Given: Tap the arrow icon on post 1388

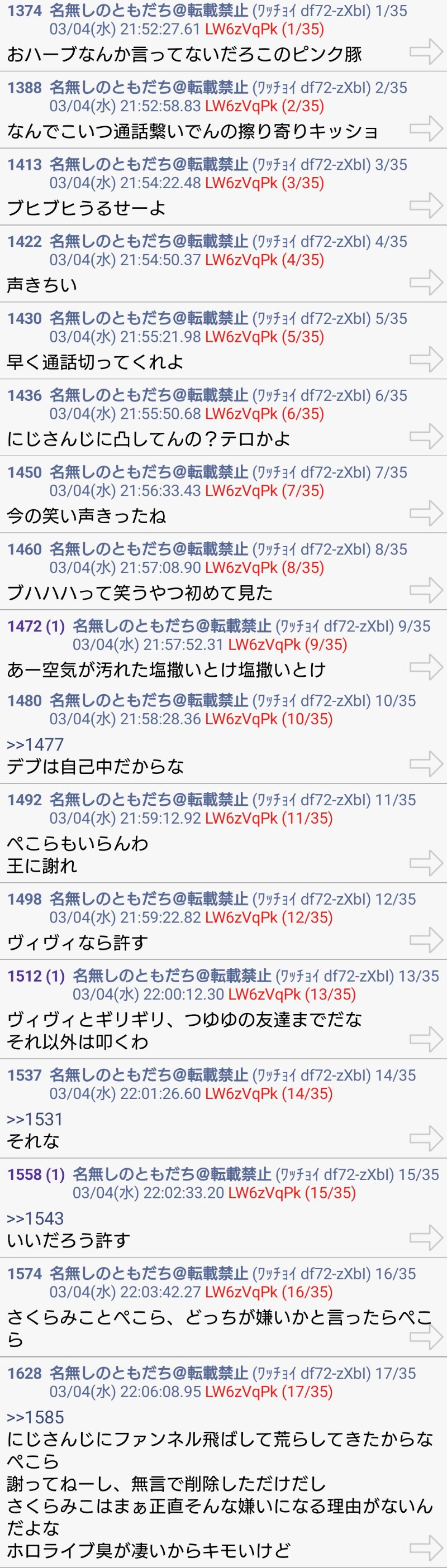Looking at the screenshot, I should [x=426, y=128].
